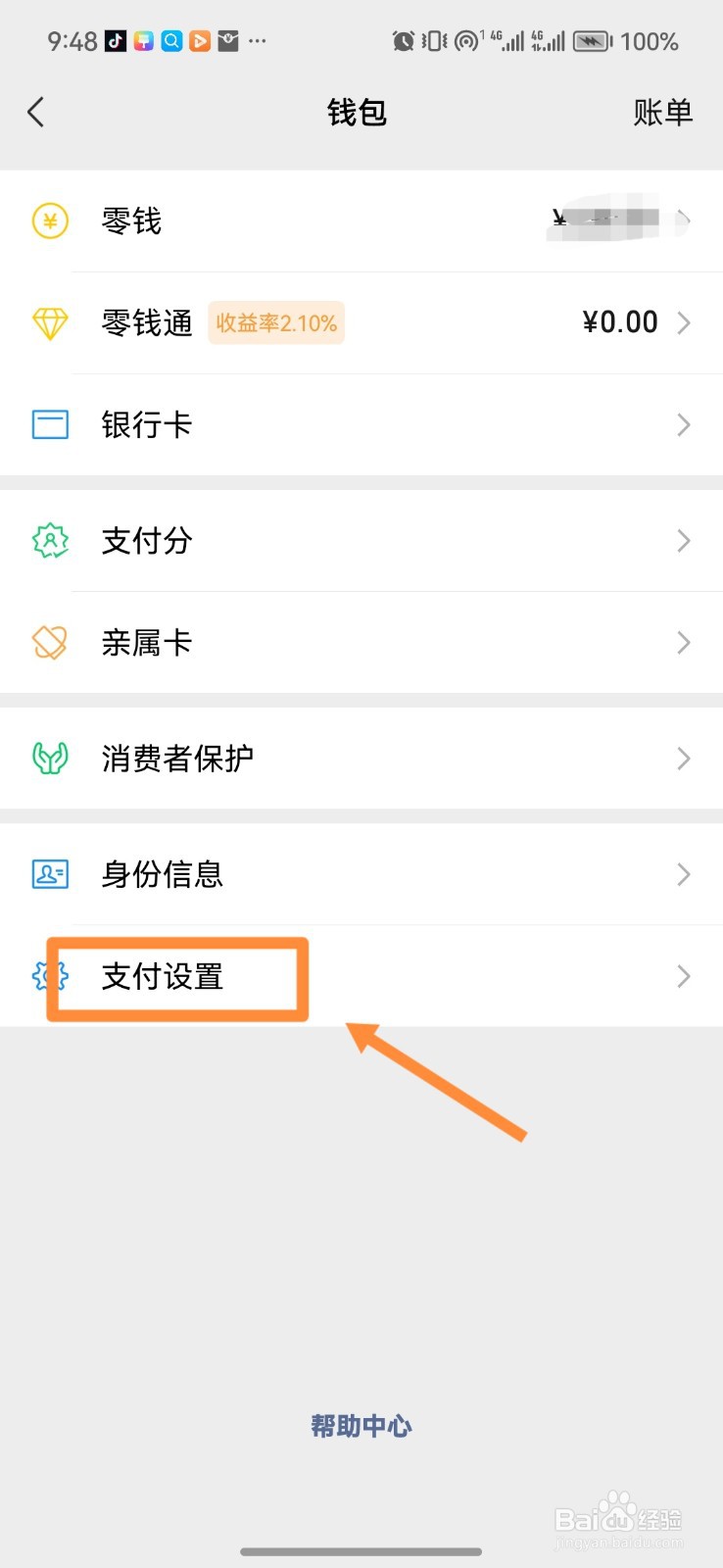Tap the battery indicator showing 100%
This screenshot has width=723, height=1568.
[x=591, y=40]
